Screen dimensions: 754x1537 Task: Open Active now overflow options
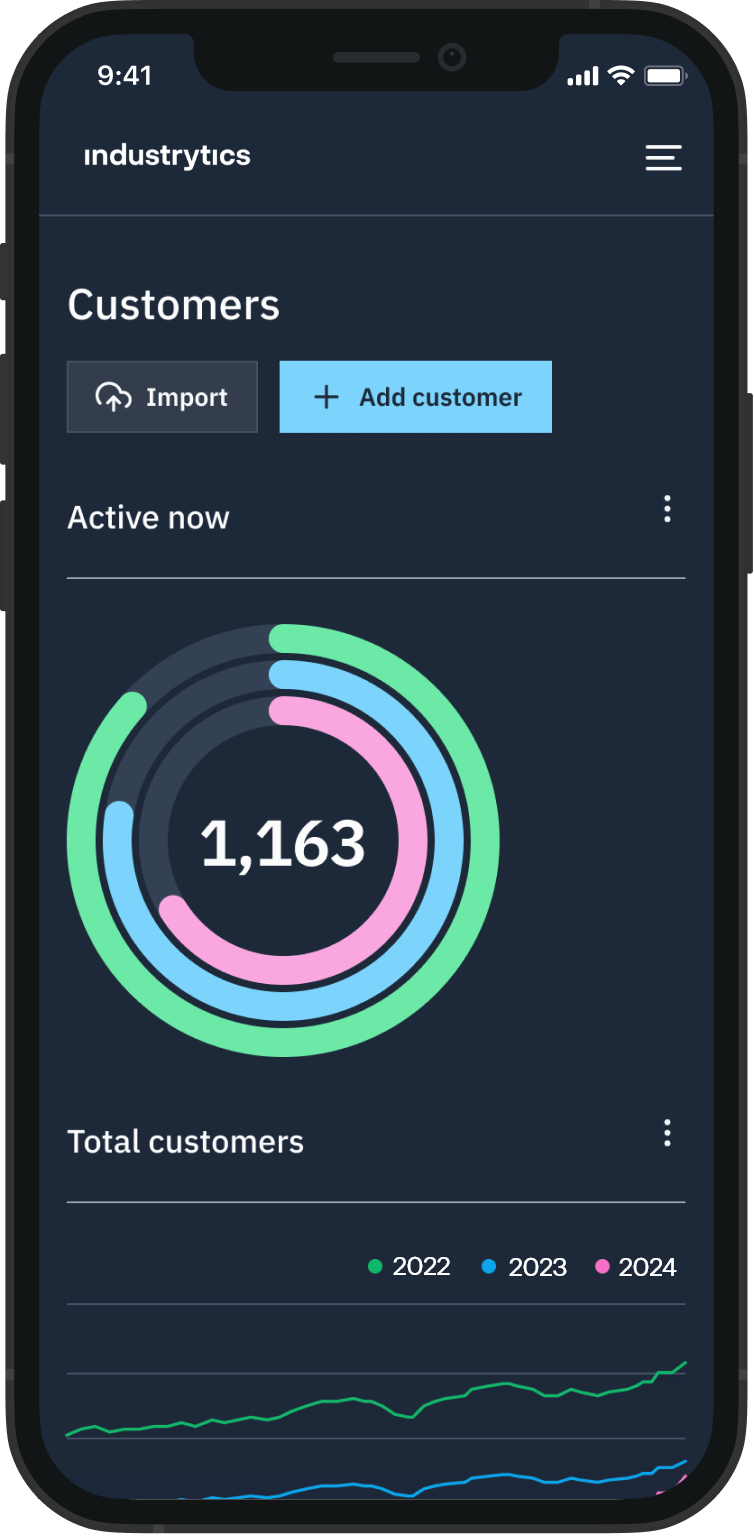coord(667,509)
